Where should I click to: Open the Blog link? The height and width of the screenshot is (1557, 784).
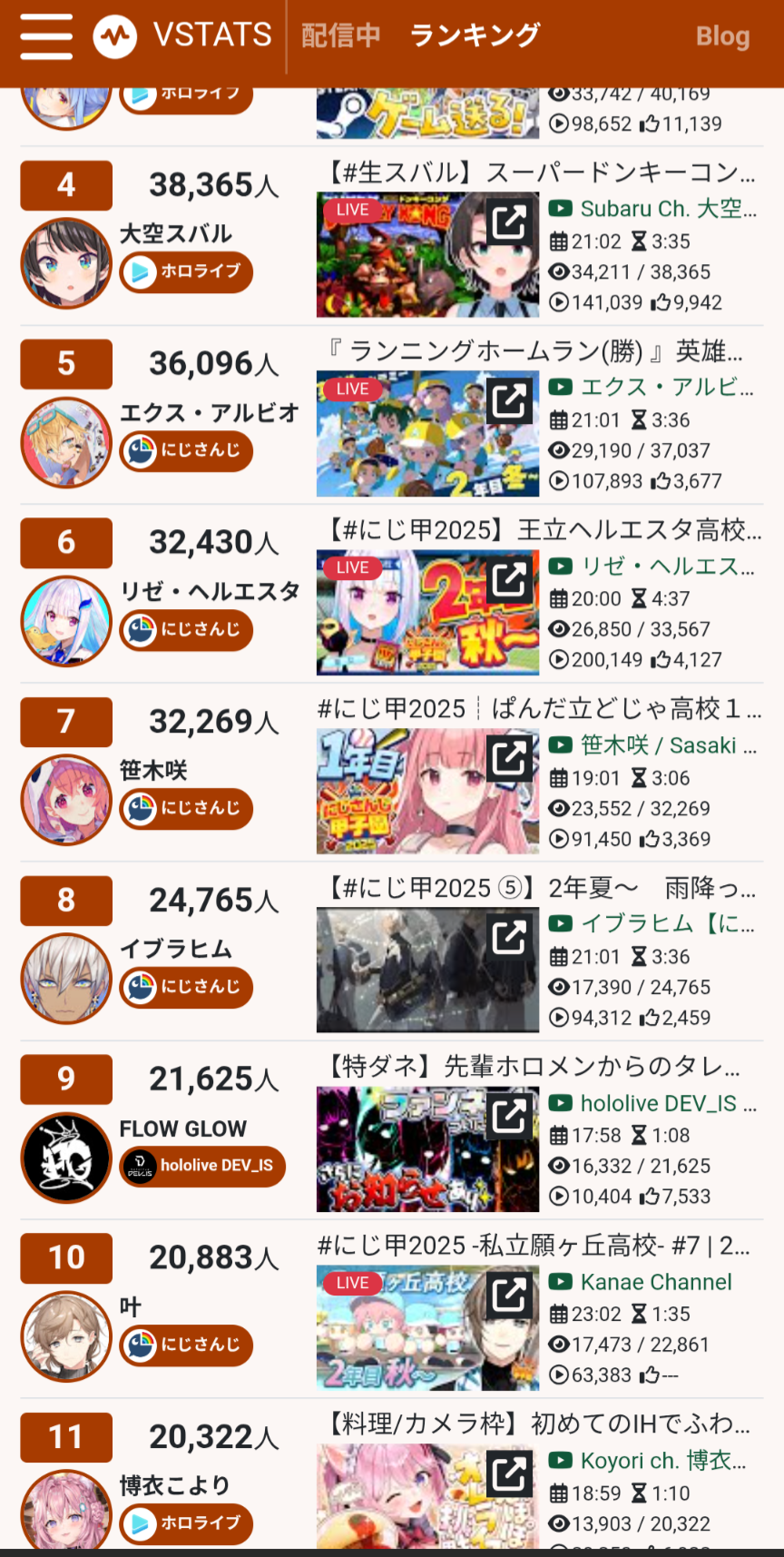[722, 36]
